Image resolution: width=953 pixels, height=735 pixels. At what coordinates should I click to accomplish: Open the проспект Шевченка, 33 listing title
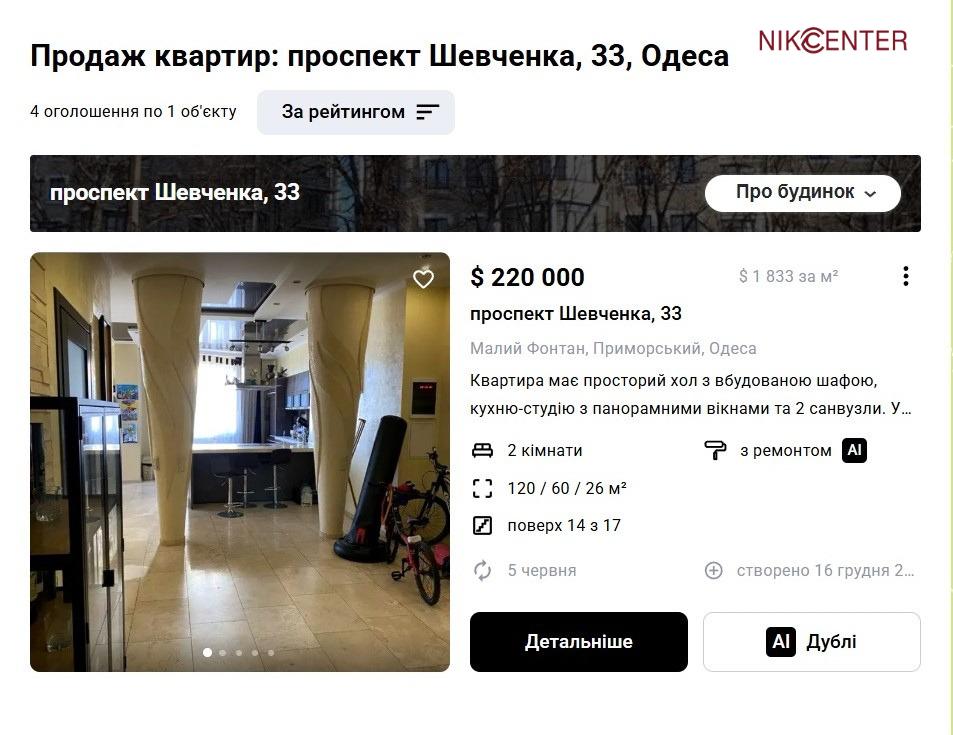[576, 314]
